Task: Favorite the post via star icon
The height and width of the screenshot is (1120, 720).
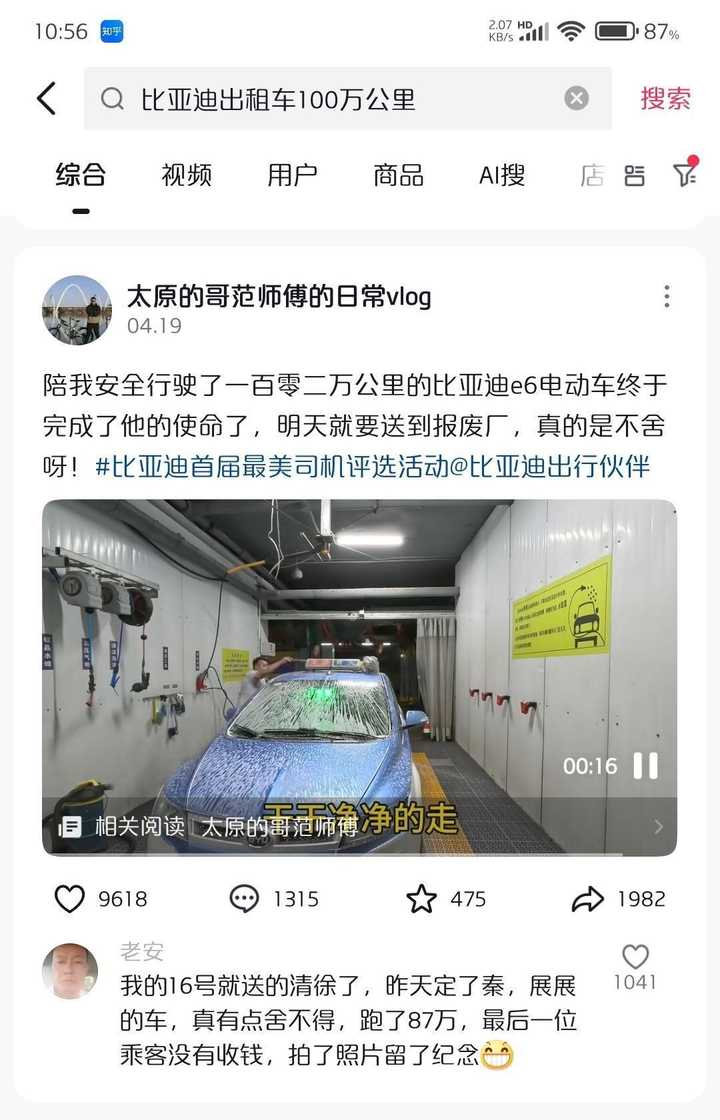Action: point(421,899)
